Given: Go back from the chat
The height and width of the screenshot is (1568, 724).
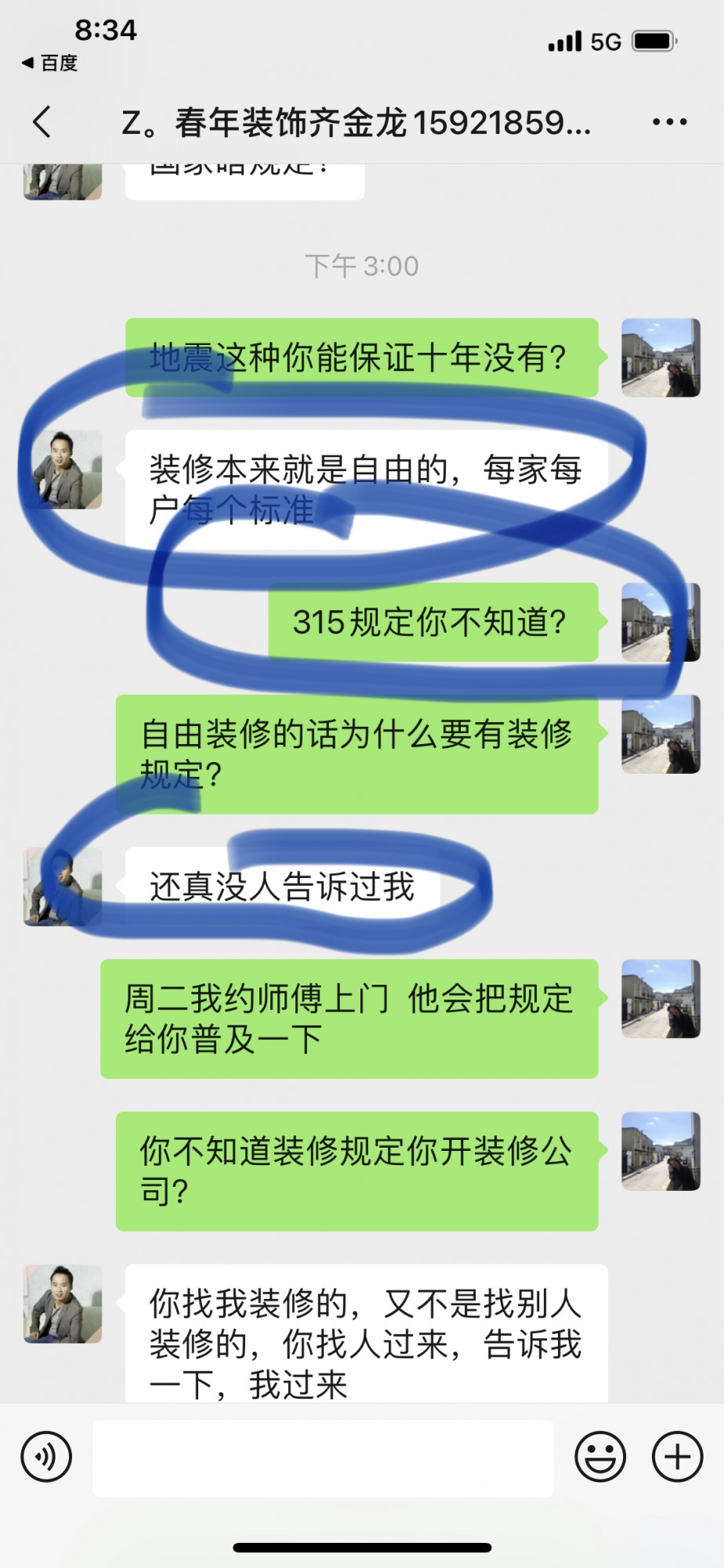Looking at the screenshot, I should (42, 122).
